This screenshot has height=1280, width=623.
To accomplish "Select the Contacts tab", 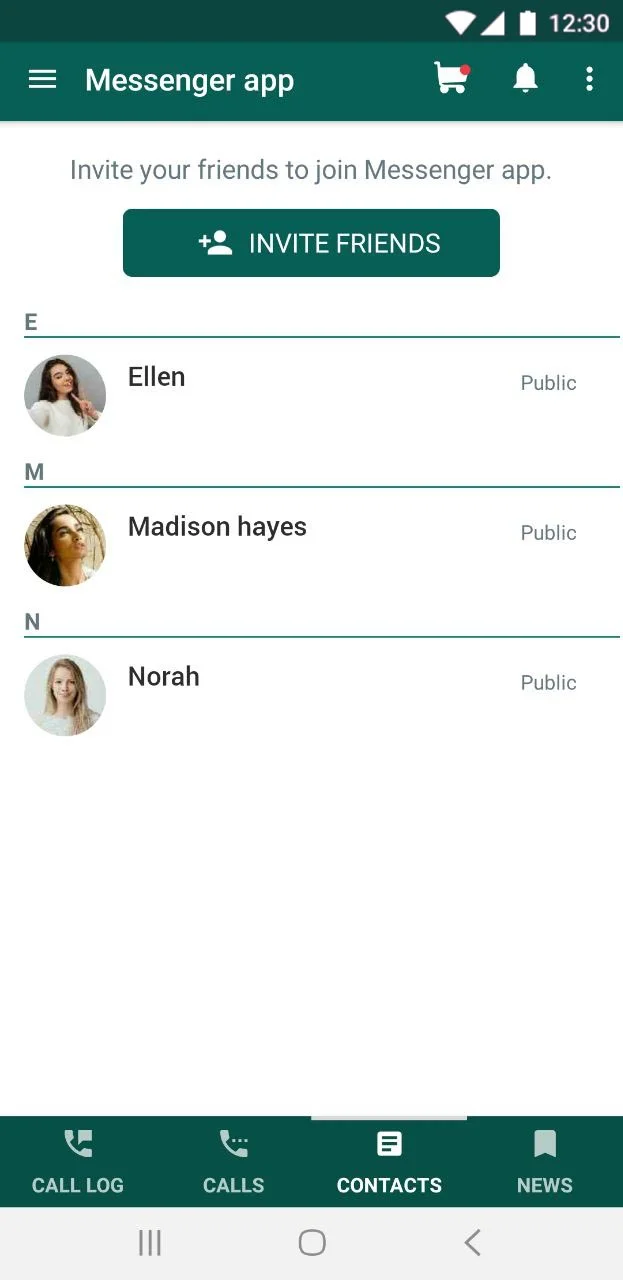I will coord(389,1162).
